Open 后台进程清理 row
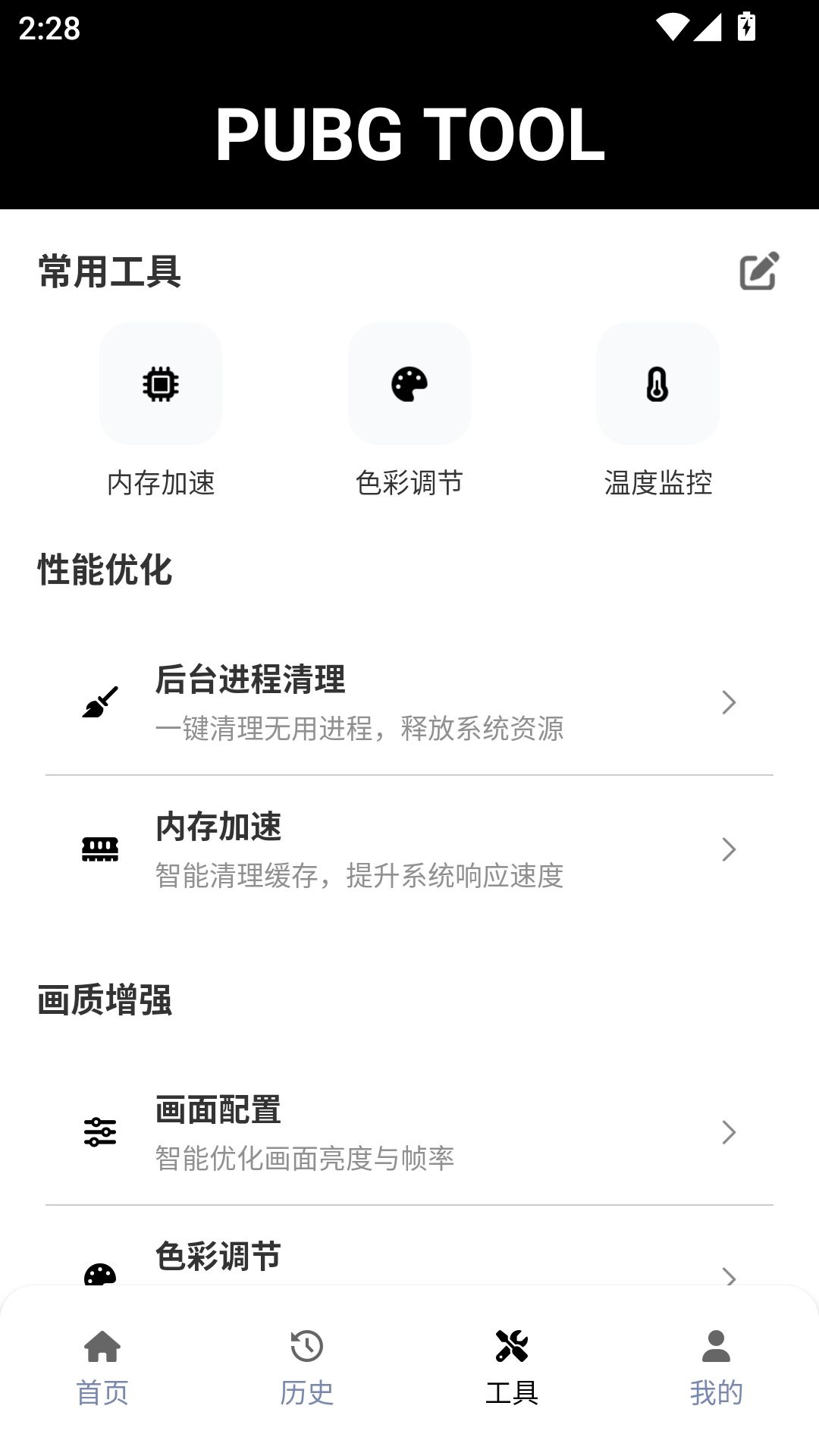The width and height of the screenshot is (819, 1456). pyautogui.click(x=409, y=702)
